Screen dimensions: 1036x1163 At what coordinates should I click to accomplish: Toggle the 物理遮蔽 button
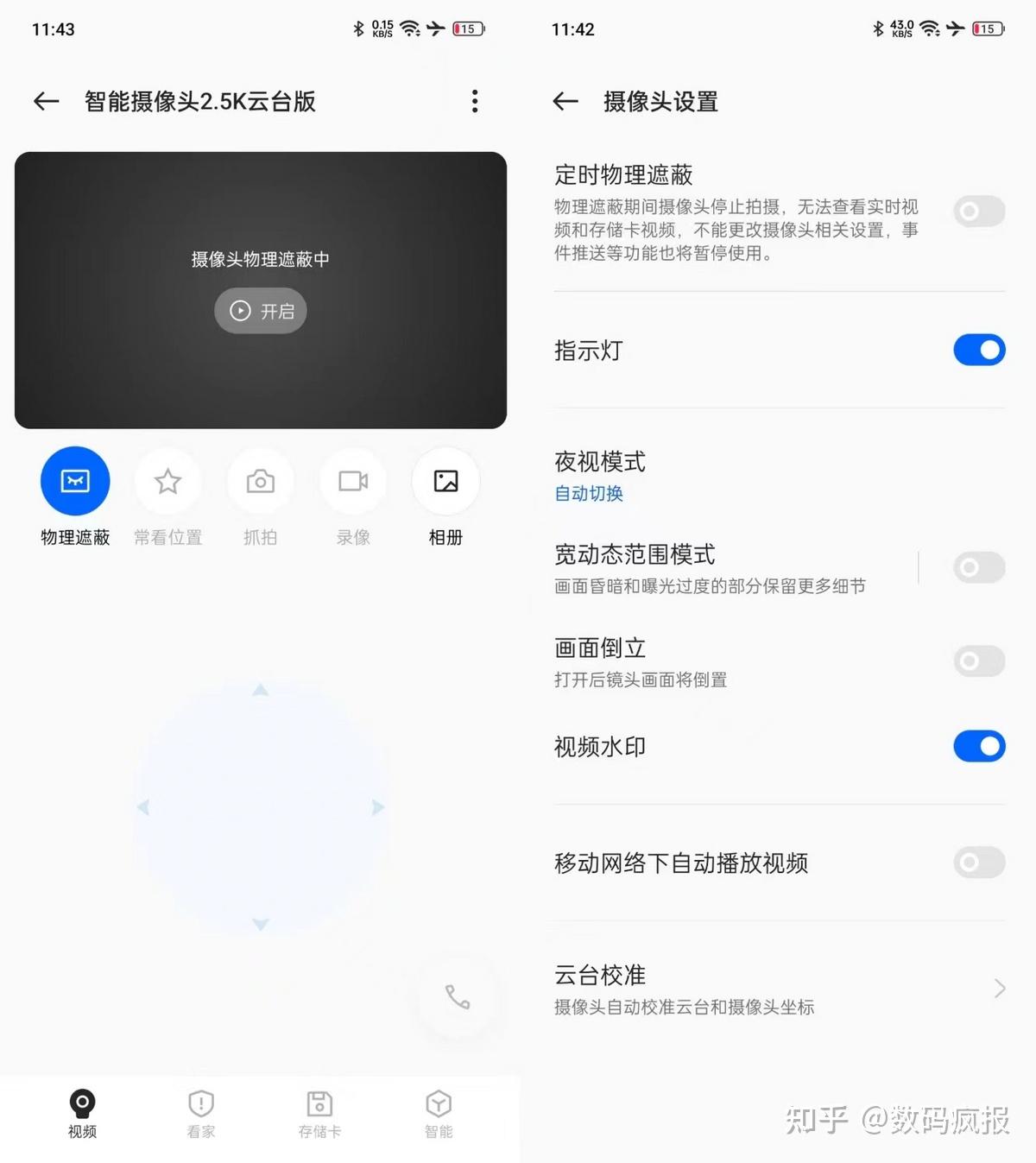pyautogui.click(x=75, y=481)
